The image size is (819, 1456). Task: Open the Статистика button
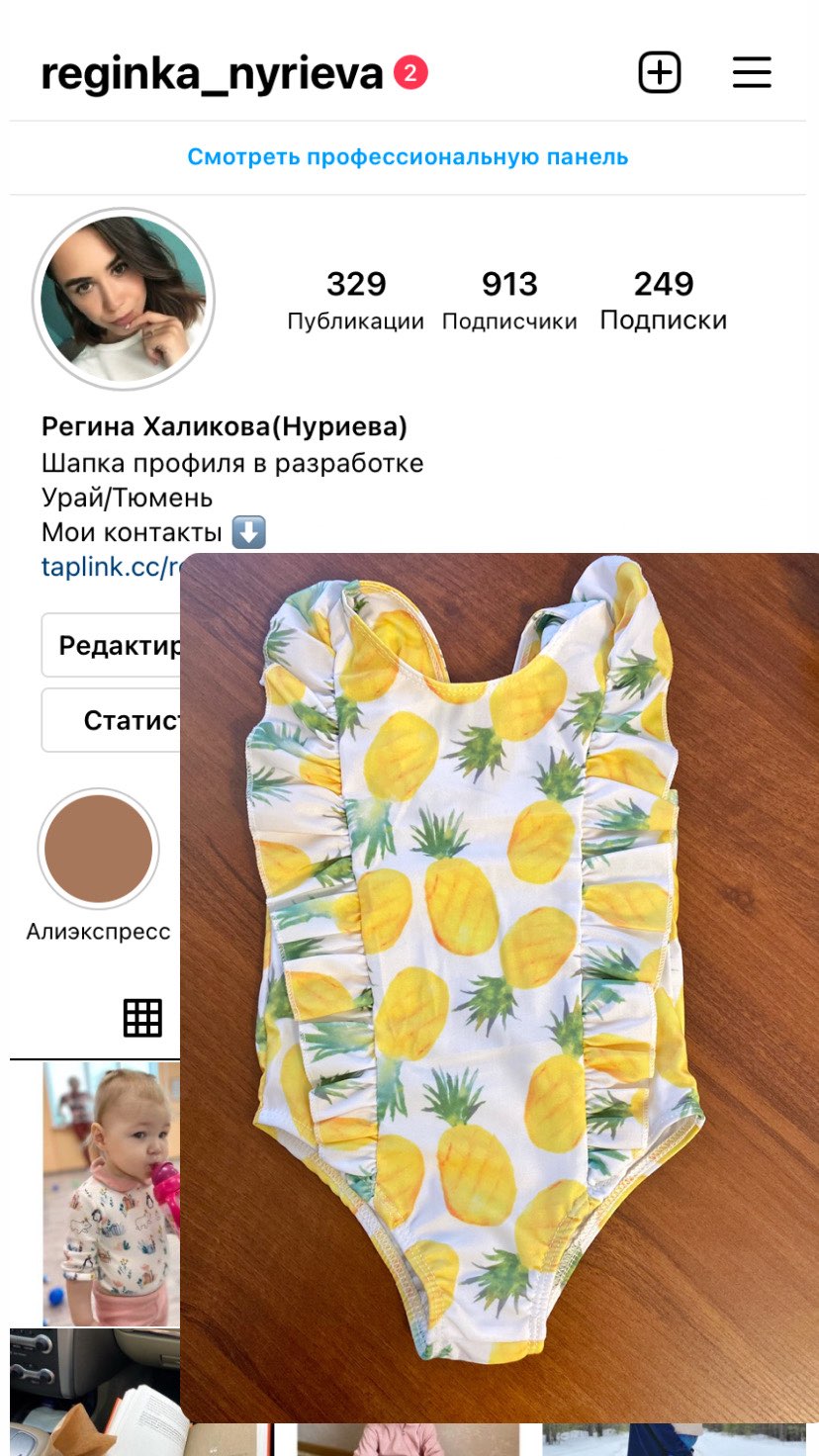coord(111,720)
